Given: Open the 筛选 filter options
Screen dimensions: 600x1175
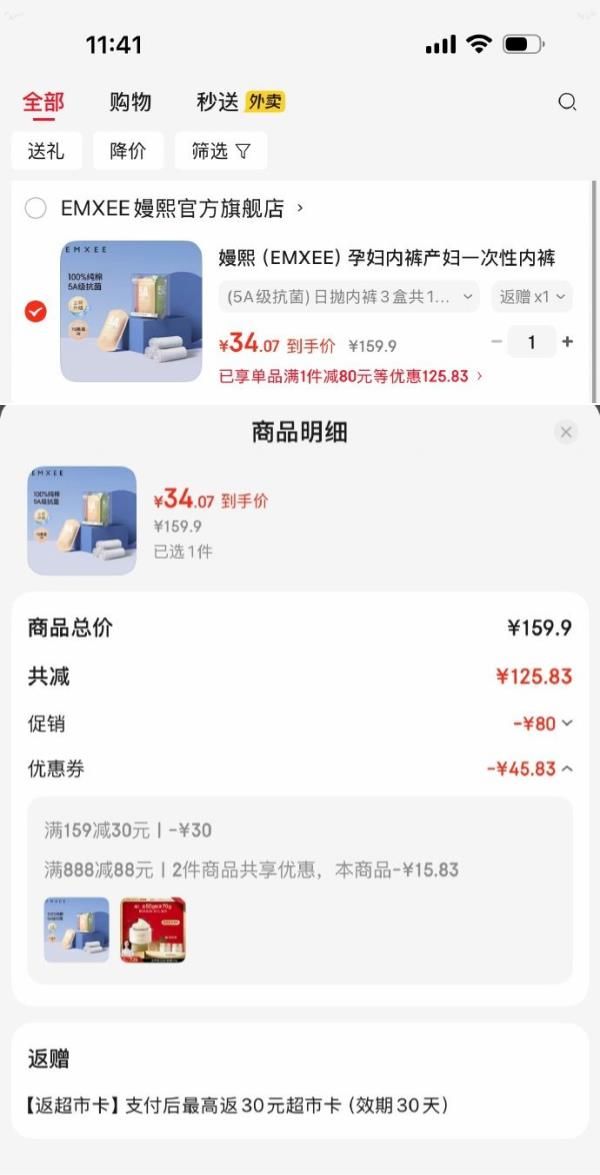Looking at the screenshot, I should pos(221,151).
